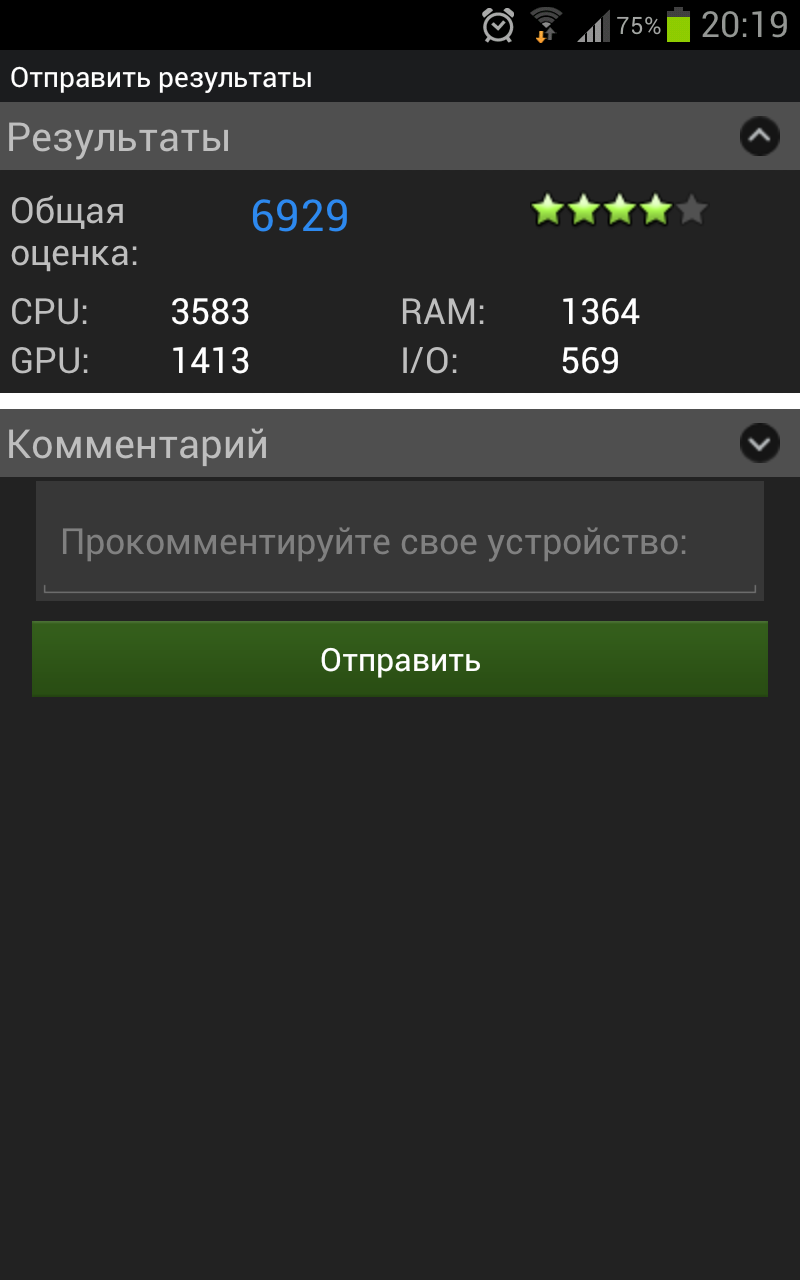Toggle the Комментарий section chevron
The image size is (800, 1280).
760,442
